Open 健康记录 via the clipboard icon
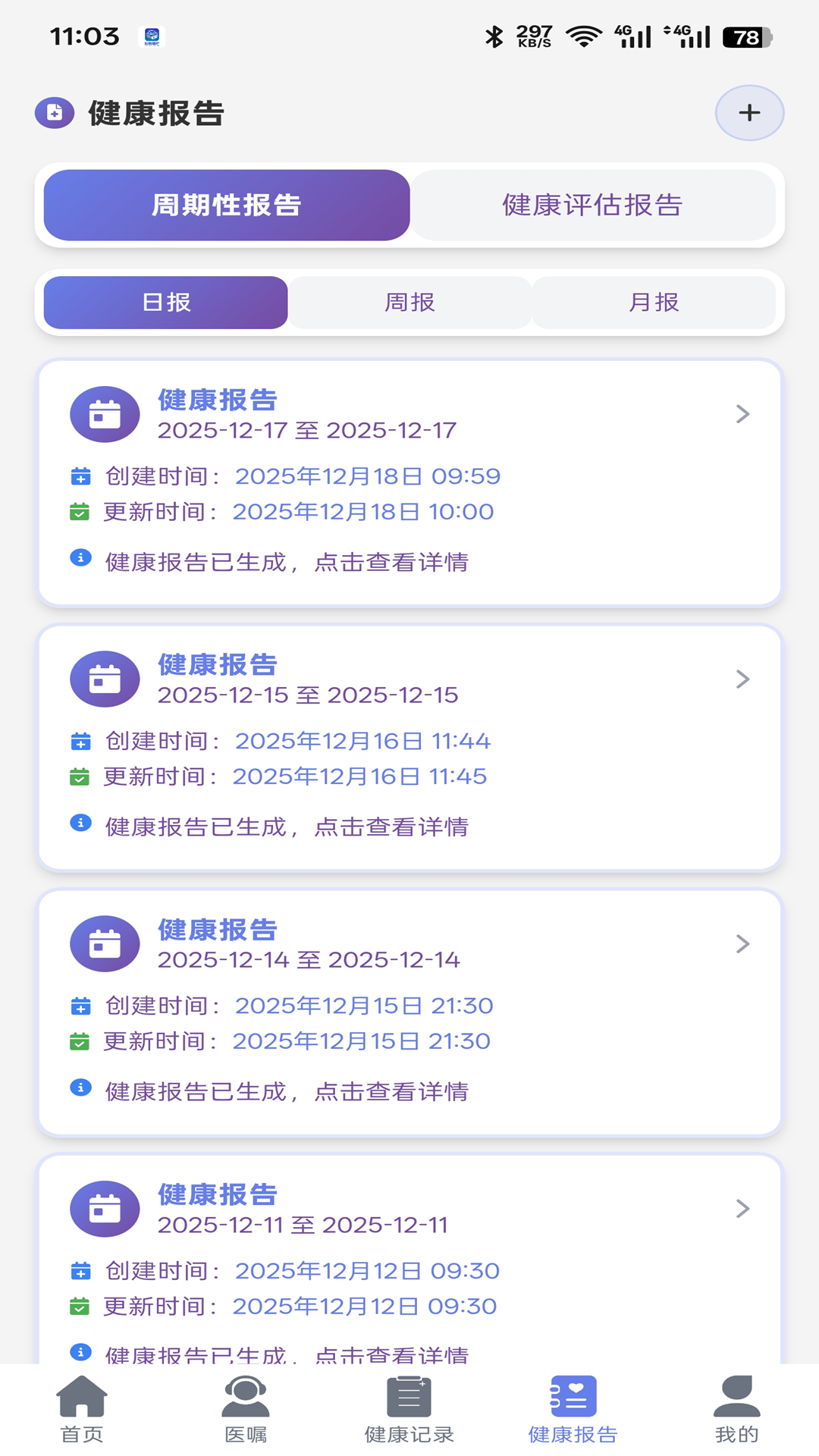The height and width of the screenshot is (1456, 819). click(x=408, y=1407)
